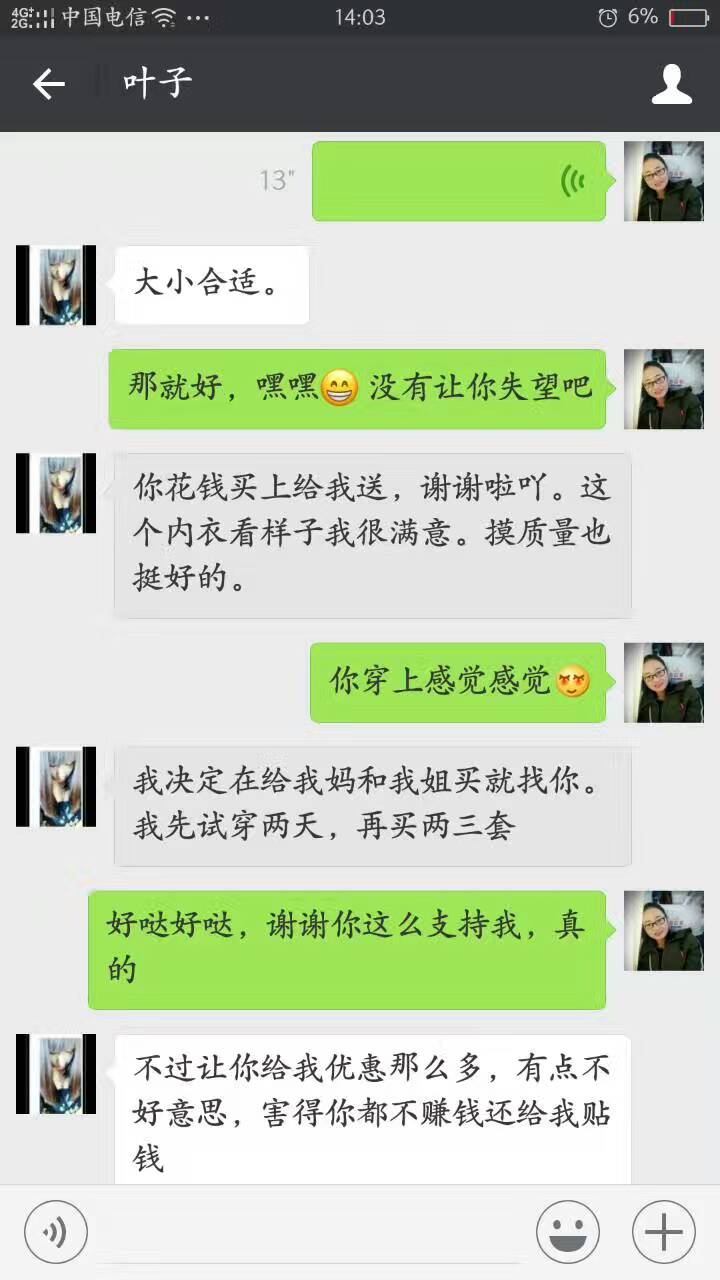Switch to voice input mode
Image resolution: width=720 pixels, height=1280 pixels.
coord(55,1232)
